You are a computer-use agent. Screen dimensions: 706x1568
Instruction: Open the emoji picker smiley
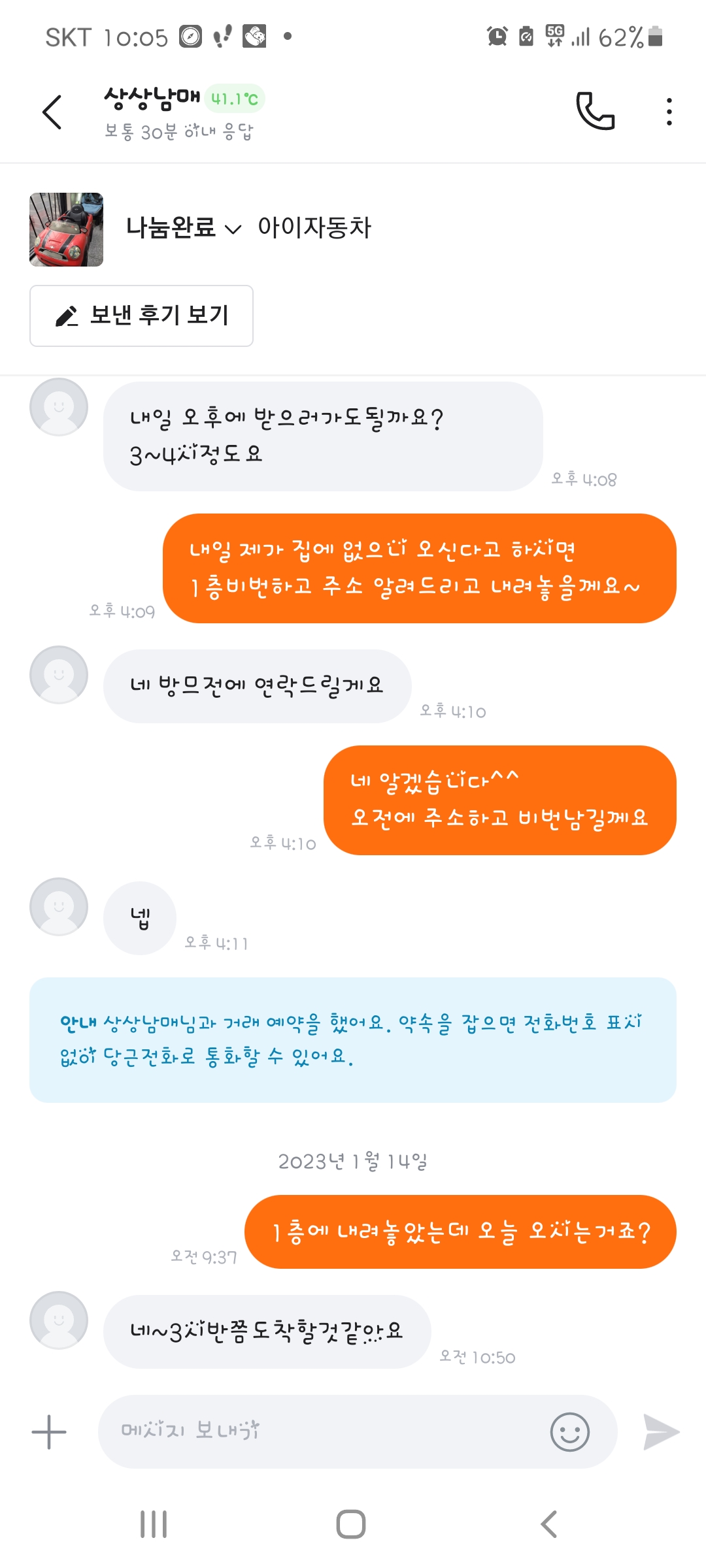tap(569, 1432)
